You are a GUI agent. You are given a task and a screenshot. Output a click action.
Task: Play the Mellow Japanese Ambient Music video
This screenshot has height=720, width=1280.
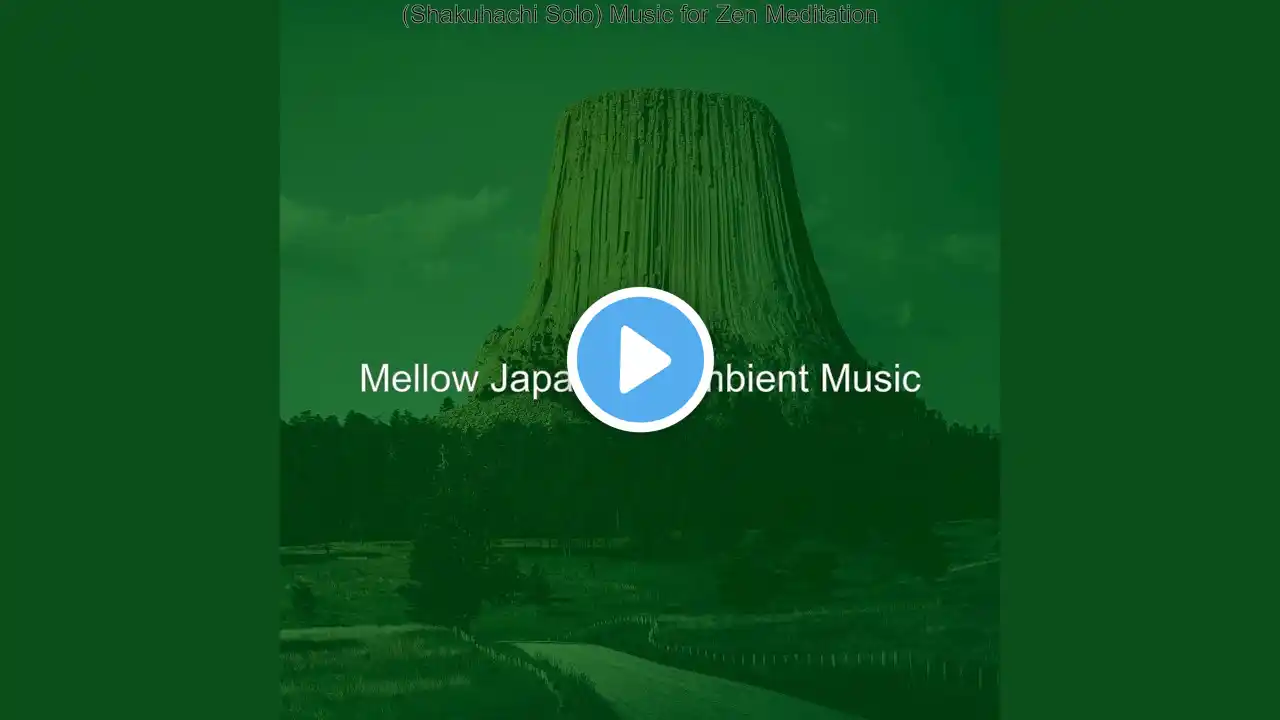[x=640, y=360]
